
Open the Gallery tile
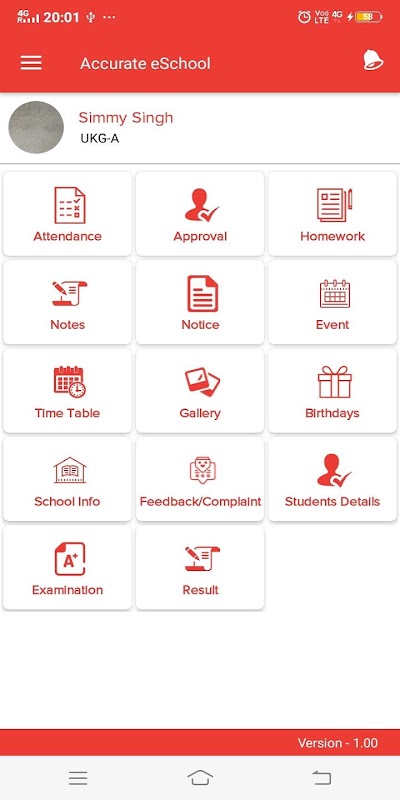[200, 390]
